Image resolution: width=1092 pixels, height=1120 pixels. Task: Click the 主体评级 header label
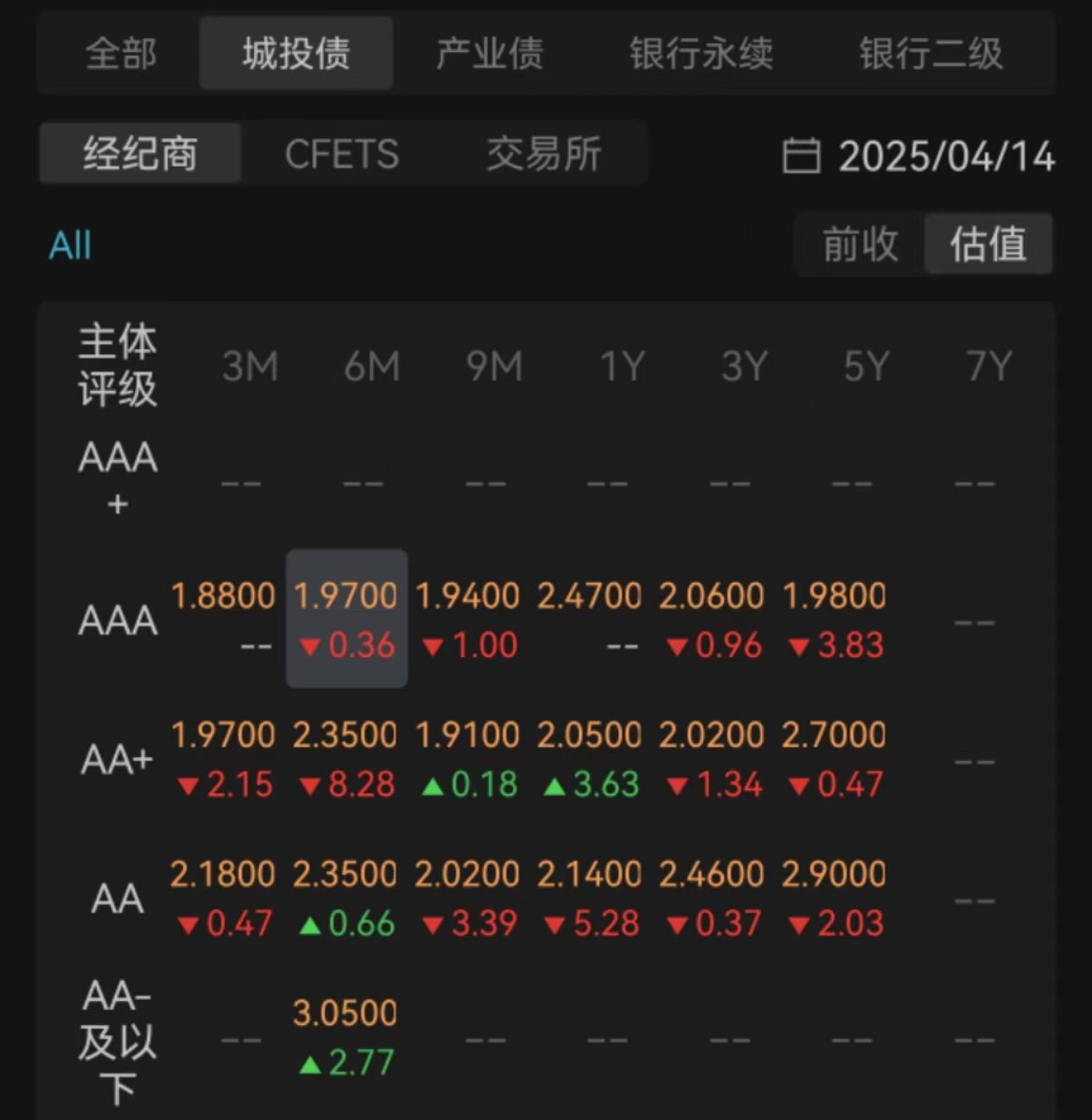click(117, 366)
